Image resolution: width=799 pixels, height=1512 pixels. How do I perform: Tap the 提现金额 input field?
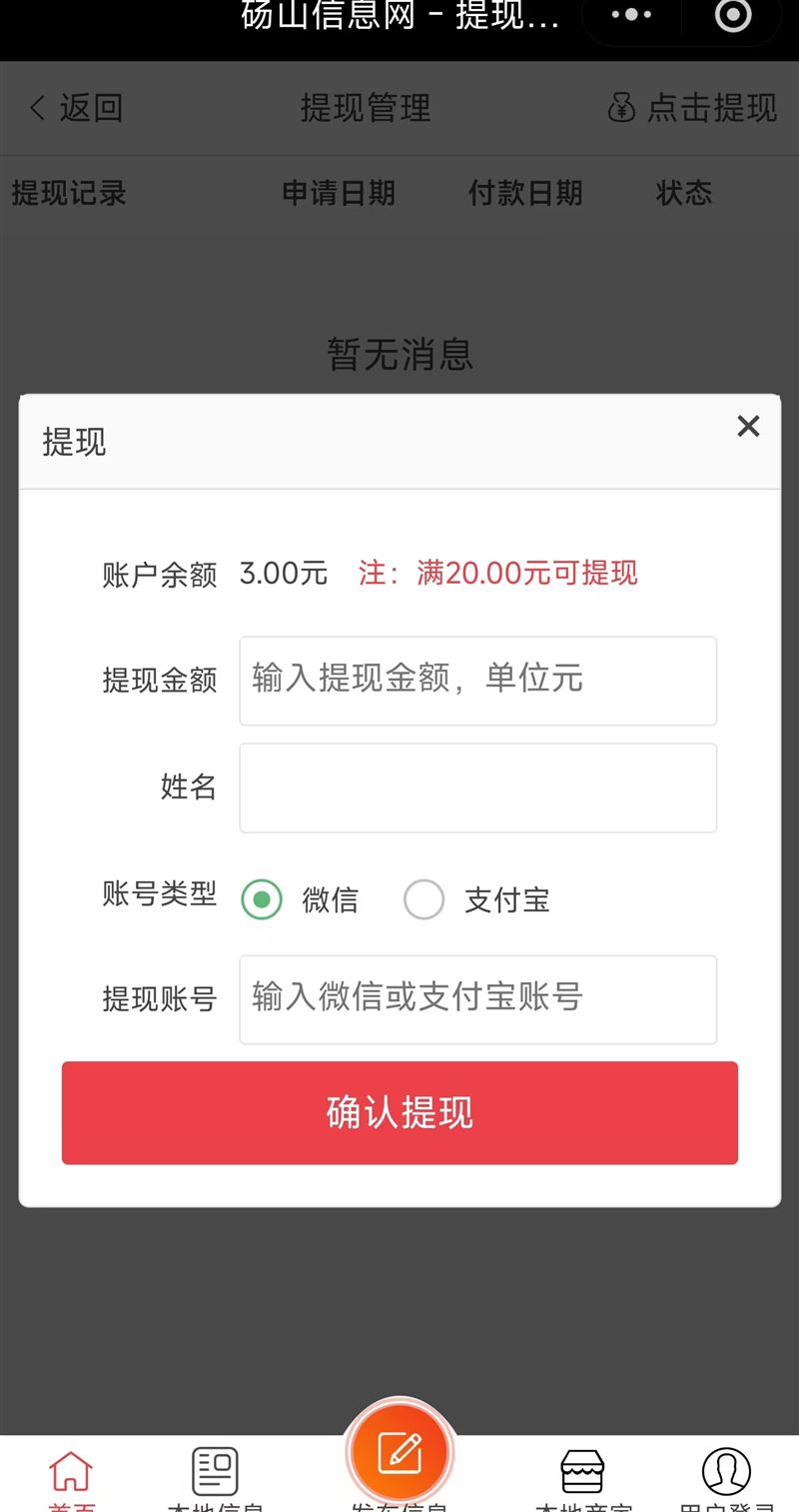(477, 681)
